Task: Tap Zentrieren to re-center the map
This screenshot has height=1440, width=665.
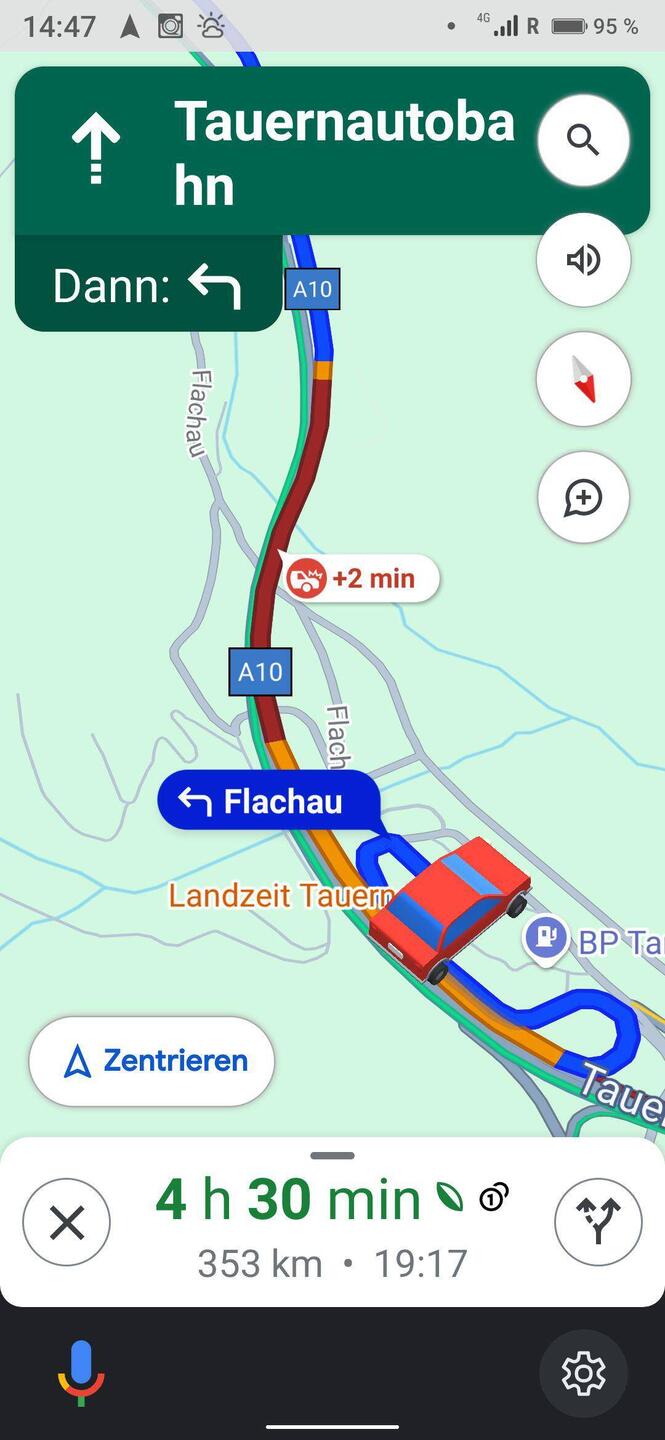Action: [152, 1061]
